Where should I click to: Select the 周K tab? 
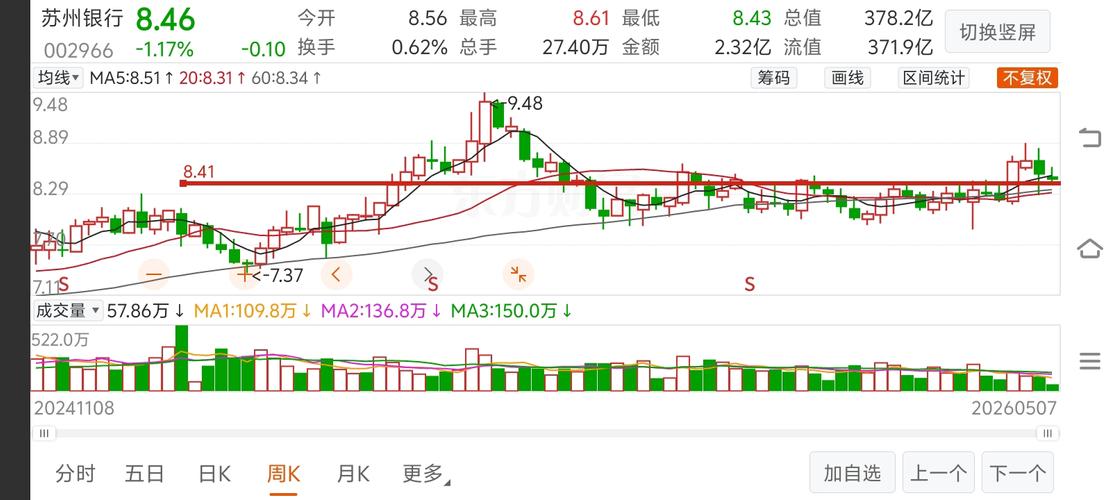(x=283, y=474)
